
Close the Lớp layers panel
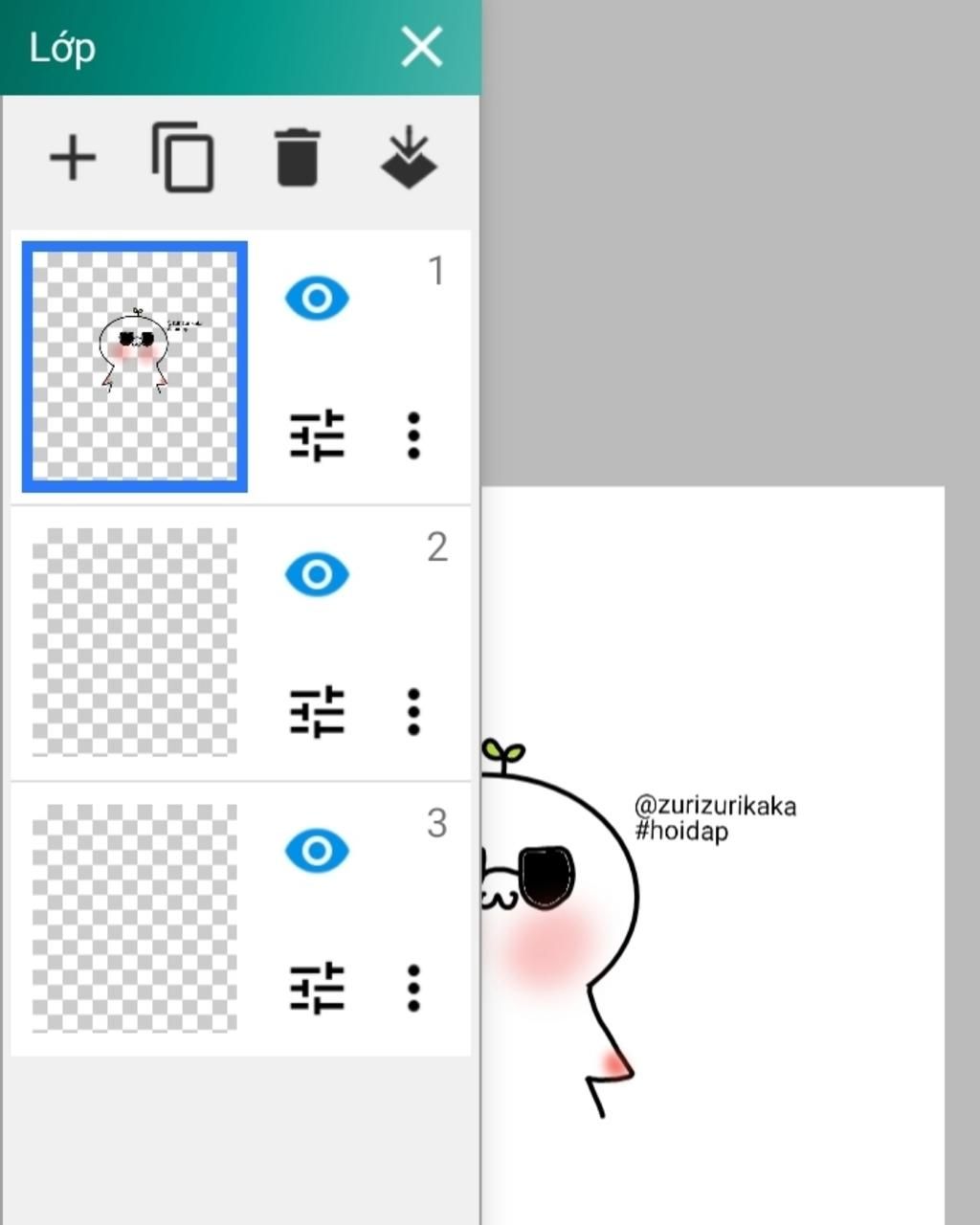click(x=421, y=47)
